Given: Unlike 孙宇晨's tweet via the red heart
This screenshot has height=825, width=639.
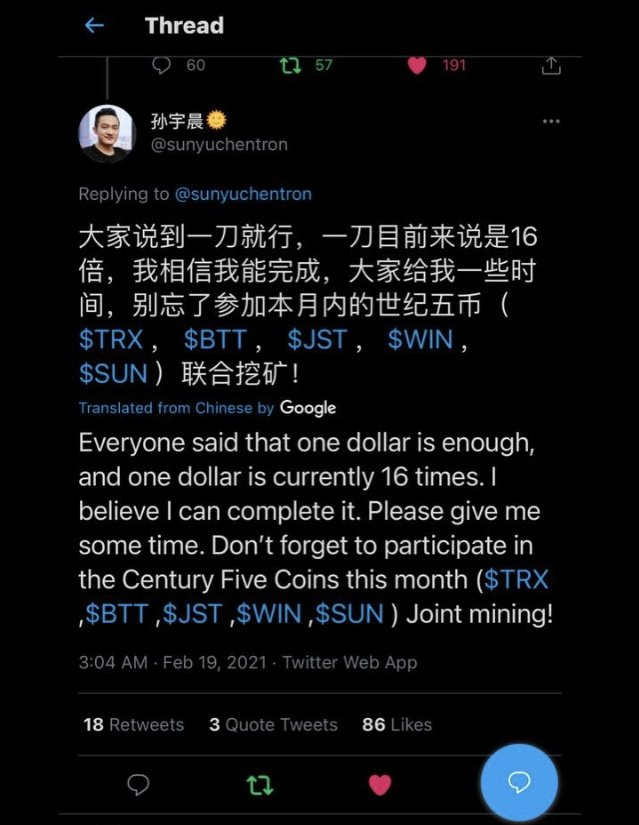Looking at the screenshot, I should (x=380, y=785).
